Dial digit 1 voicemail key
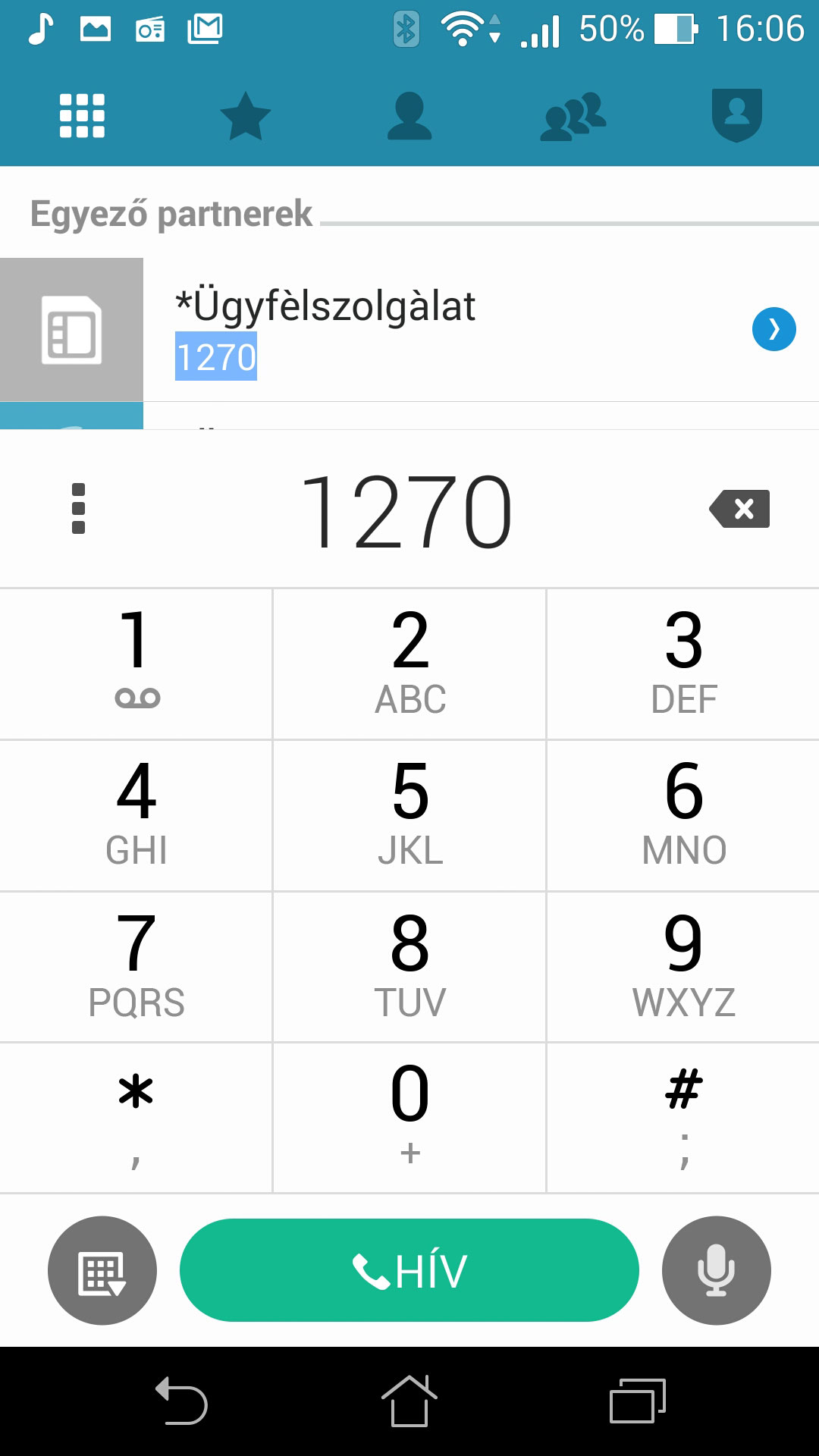Viewport: 819px width, 1456px height. [136, 664]
